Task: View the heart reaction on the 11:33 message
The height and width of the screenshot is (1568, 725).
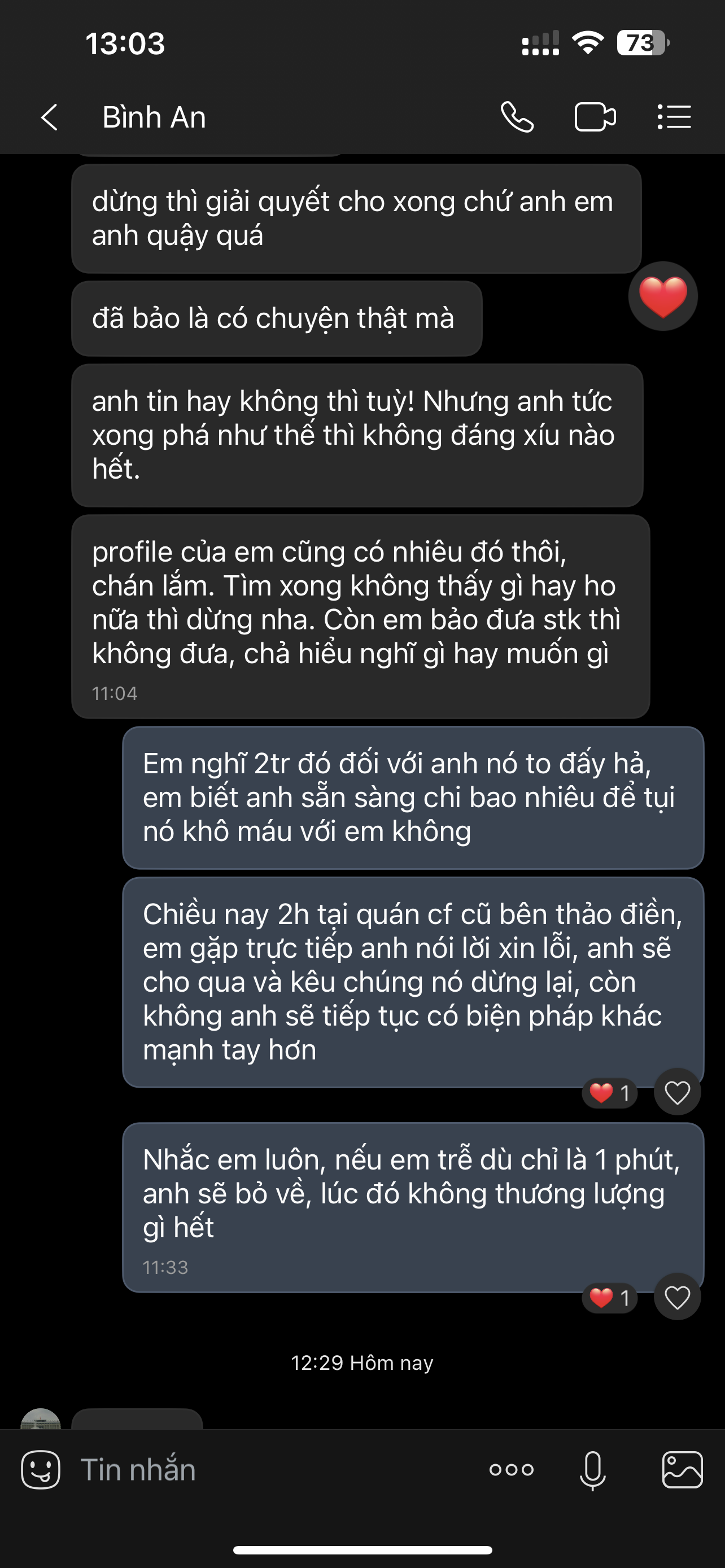Action: 609,1298
